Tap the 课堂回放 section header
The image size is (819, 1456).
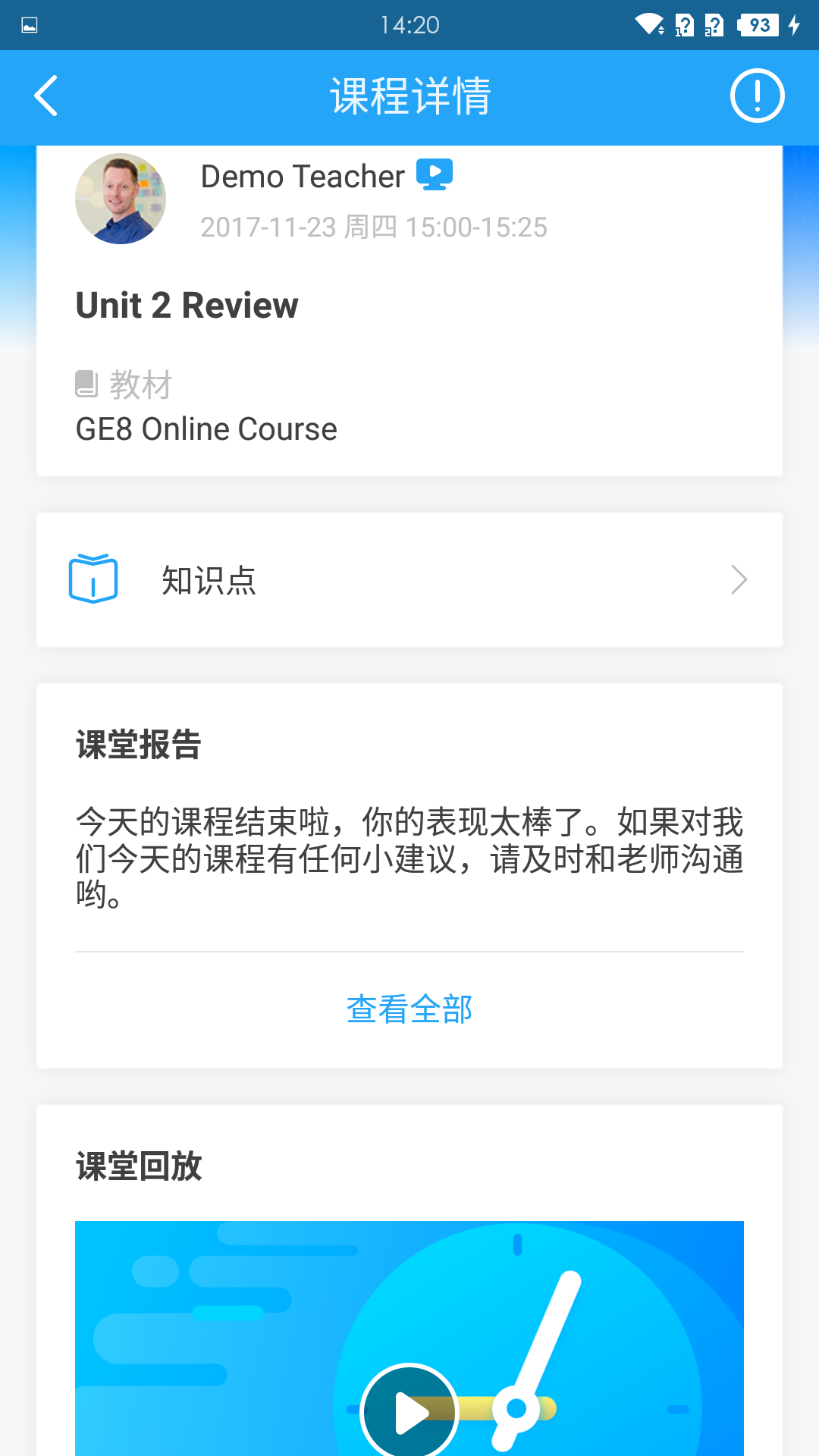139,1167
